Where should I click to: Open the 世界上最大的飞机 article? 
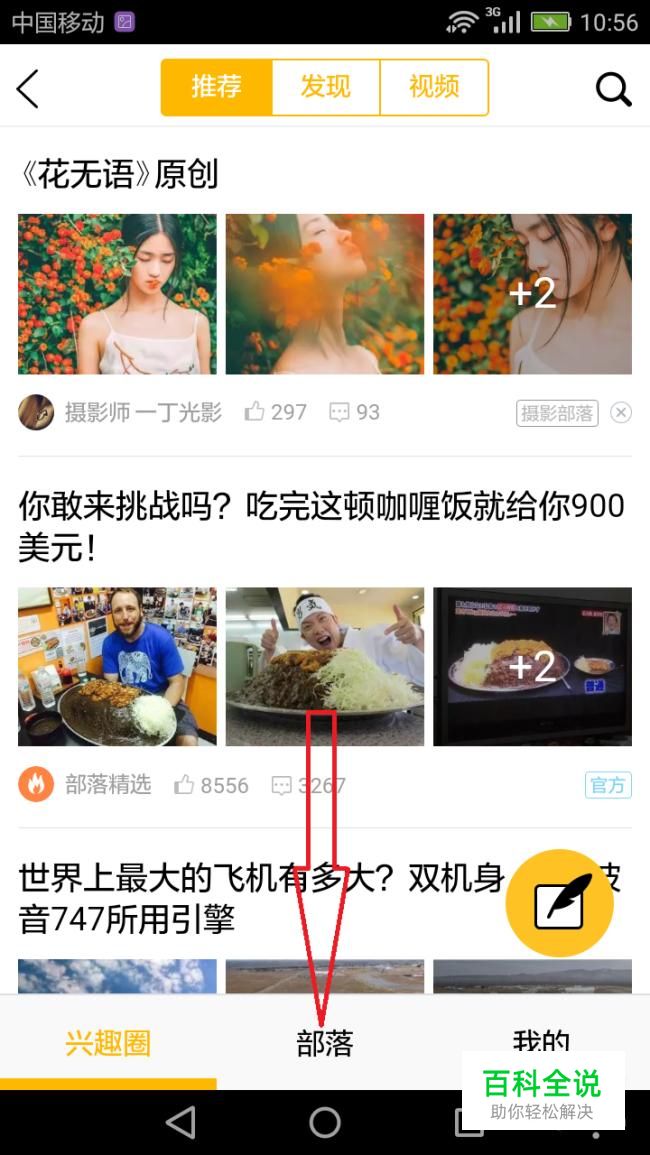260,898
